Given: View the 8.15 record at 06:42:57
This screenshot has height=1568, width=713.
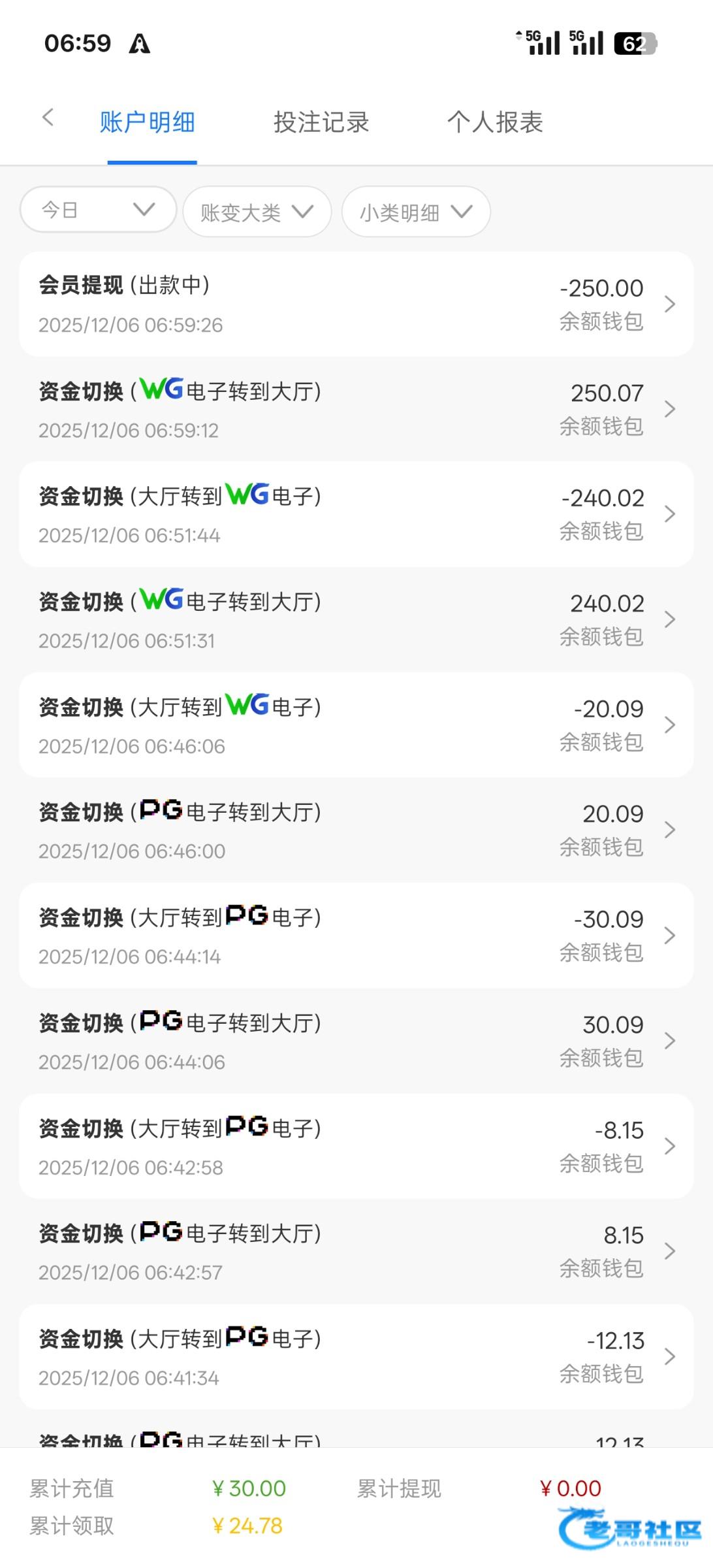Looking at the screenshot, I should point(356,1251).
